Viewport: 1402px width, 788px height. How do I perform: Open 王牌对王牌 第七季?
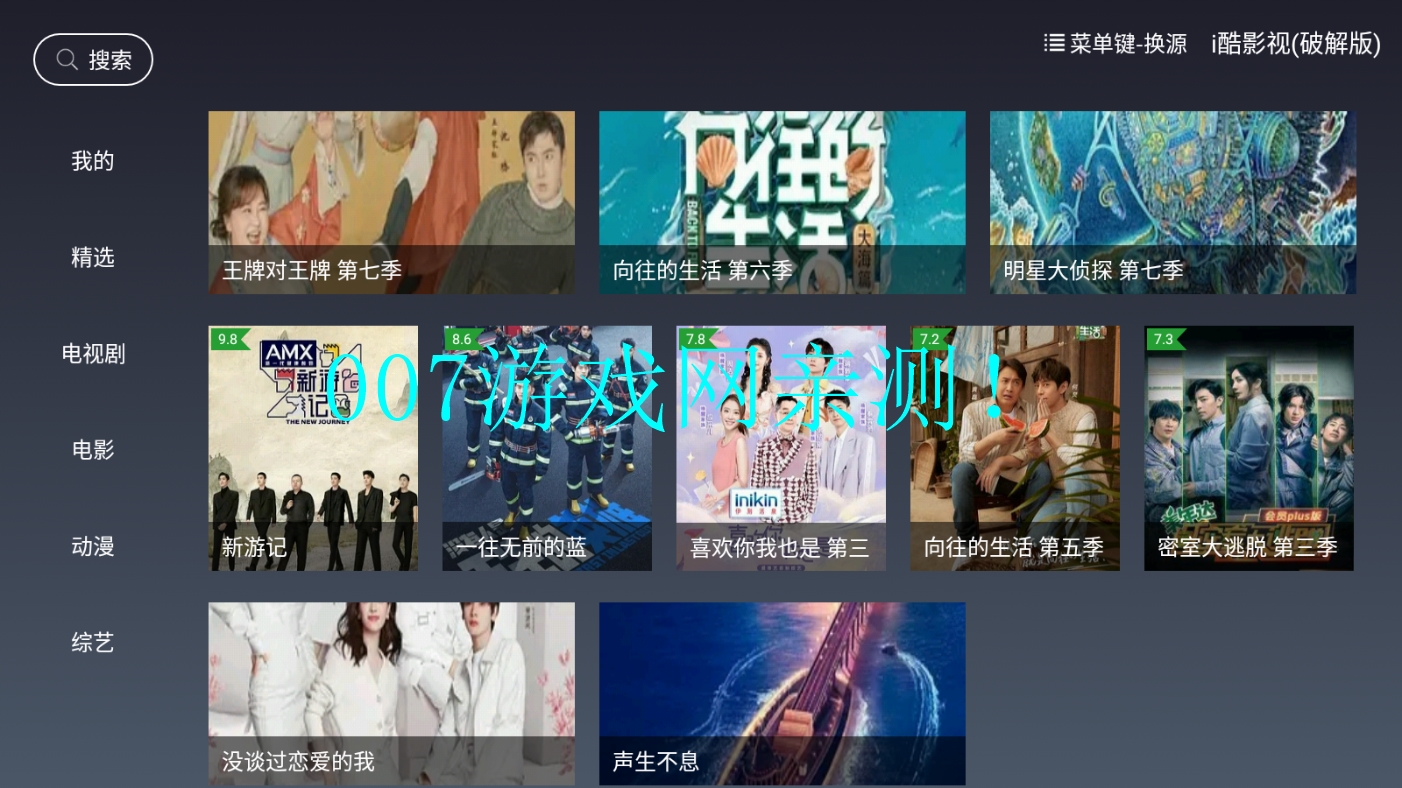click(391, 202)
